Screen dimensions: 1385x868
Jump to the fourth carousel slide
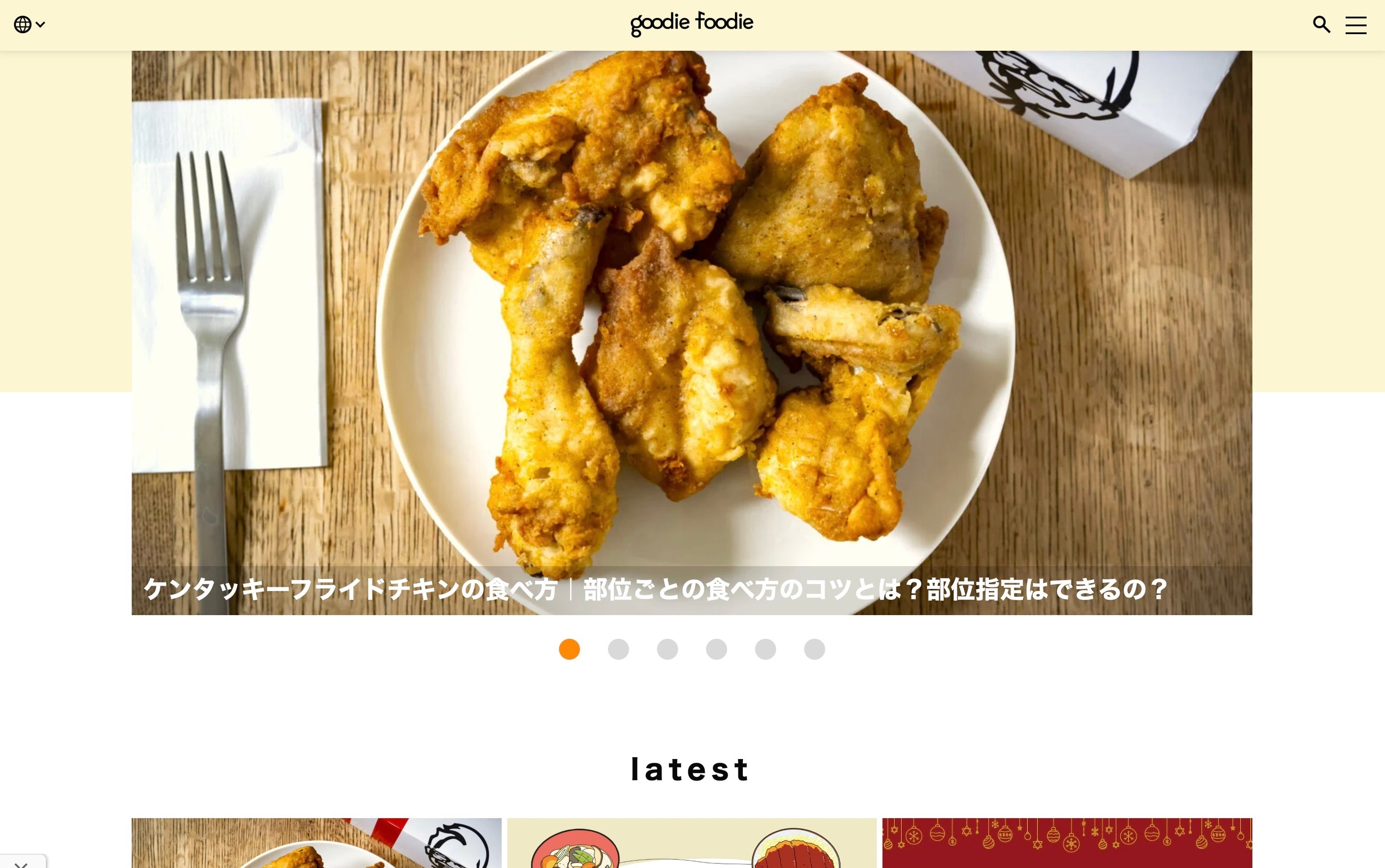pos(716,649)
